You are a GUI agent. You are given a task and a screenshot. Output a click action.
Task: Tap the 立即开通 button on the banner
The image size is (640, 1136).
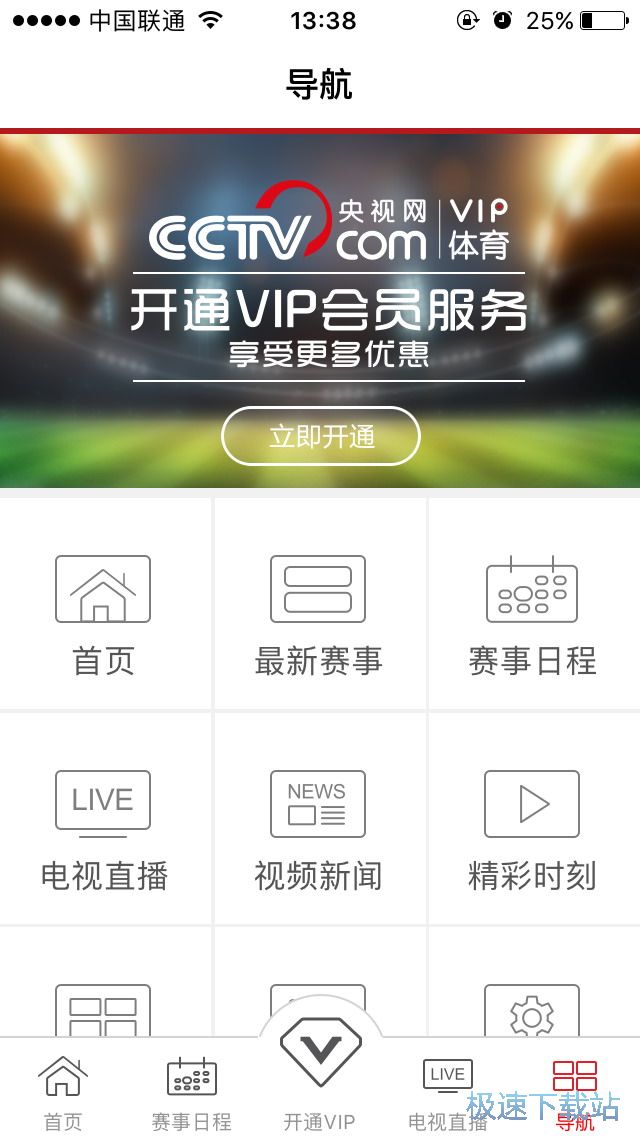320,436
